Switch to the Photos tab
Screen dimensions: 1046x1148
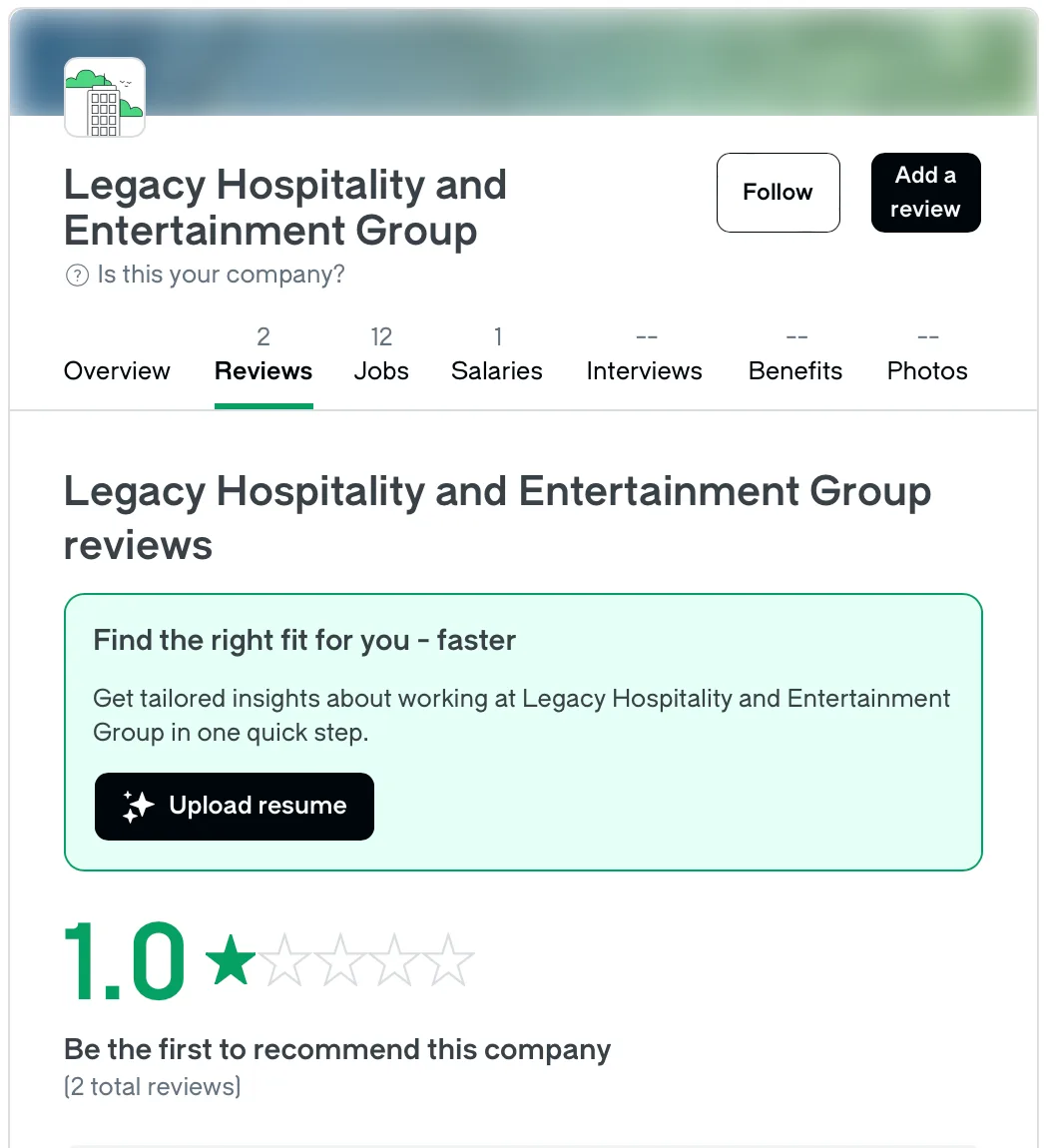pos(927,355)
